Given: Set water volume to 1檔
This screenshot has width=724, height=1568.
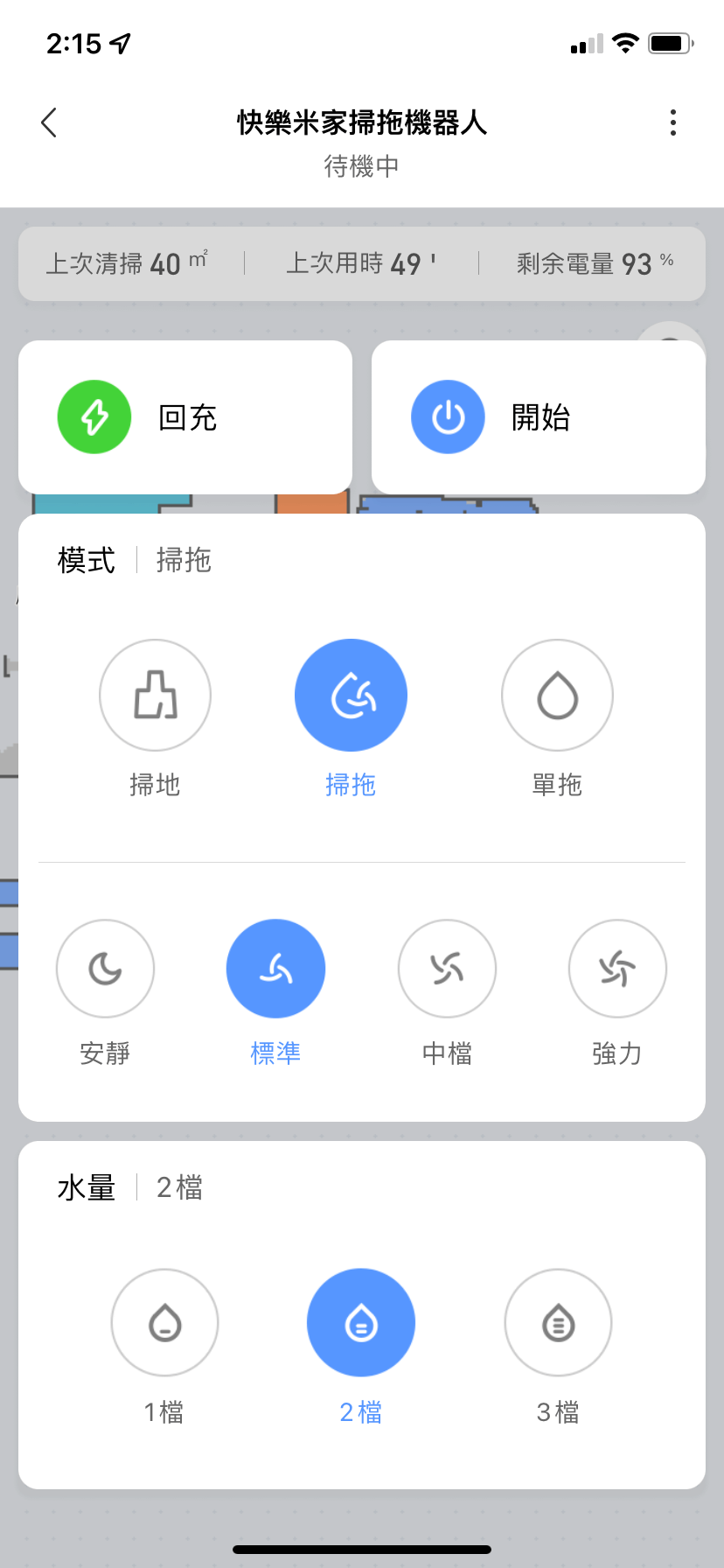Looking at the screenshot, I should tap(164, 1323).
